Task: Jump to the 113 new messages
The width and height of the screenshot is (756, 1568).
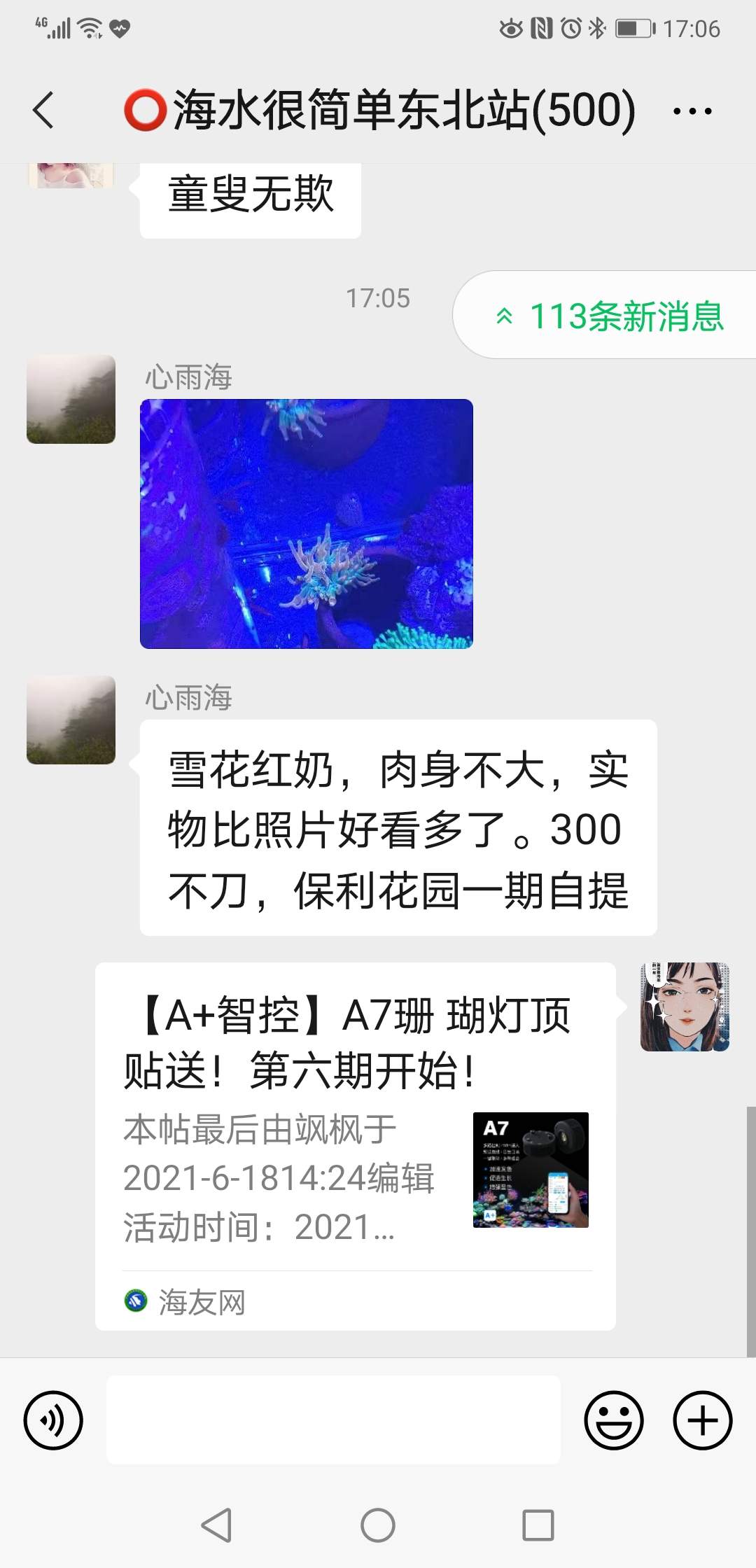Action: coord(609,316)
